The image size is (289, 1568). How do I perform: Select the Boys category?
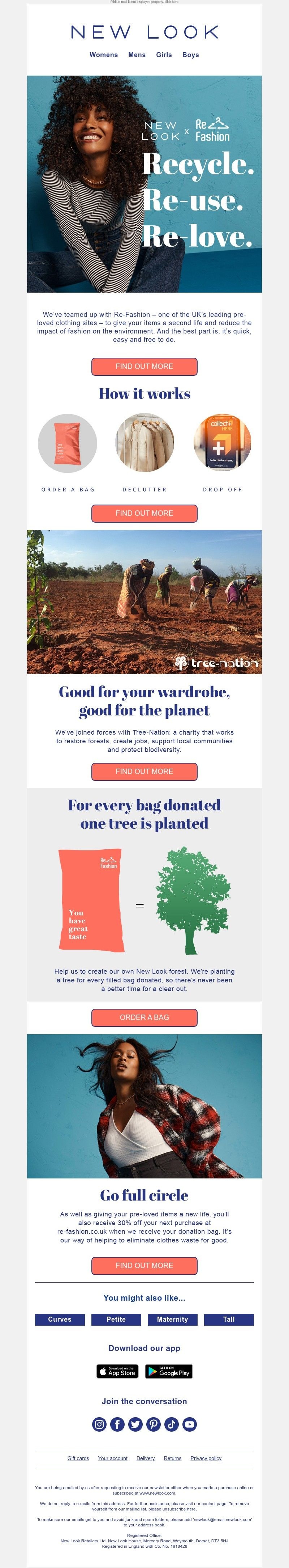click(190, 55)
